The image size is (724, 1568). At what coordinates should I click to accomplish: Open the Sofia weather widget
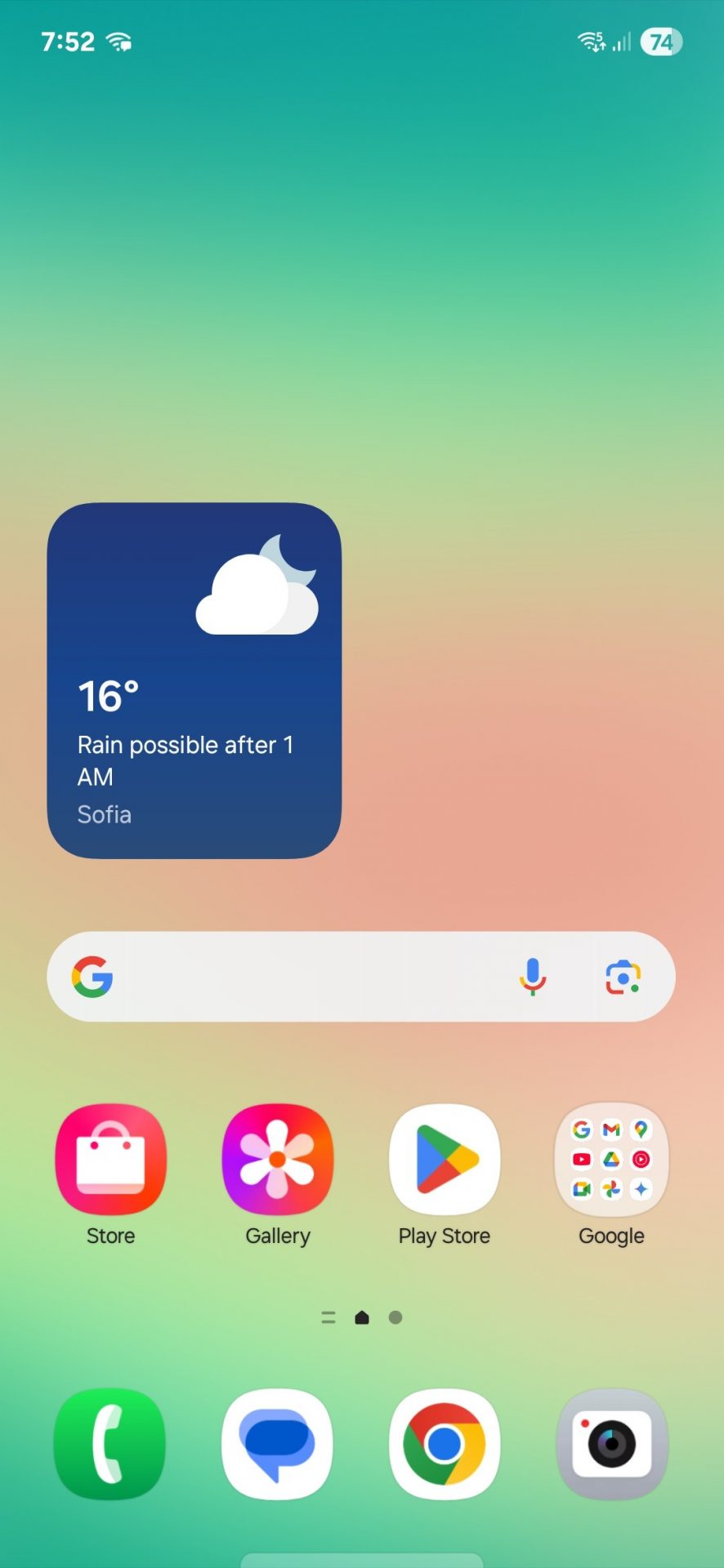click(x=194, y=680)
